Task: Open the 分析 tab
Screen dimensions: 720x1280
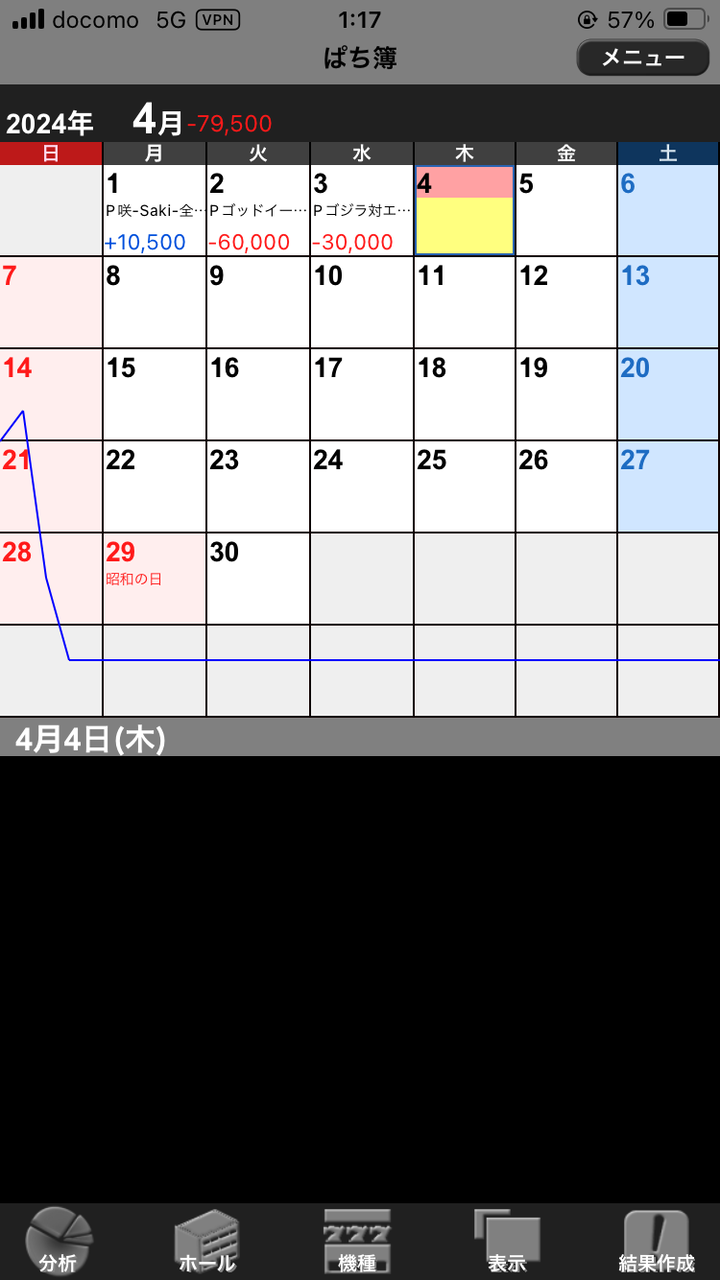Action: (x=58, y=1240)
